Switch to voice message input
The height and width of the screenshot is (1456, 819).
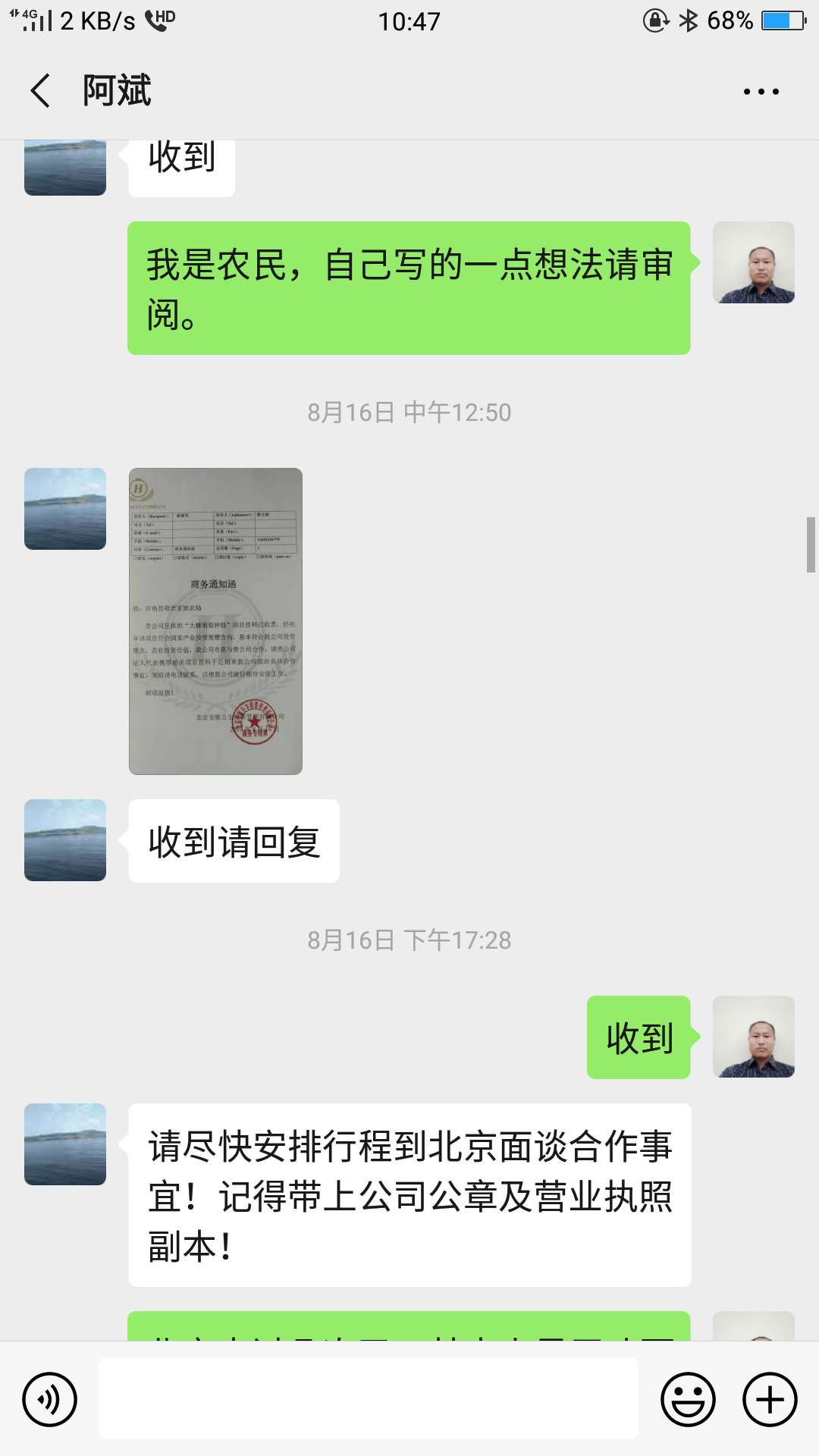[x=49, y=1399]
